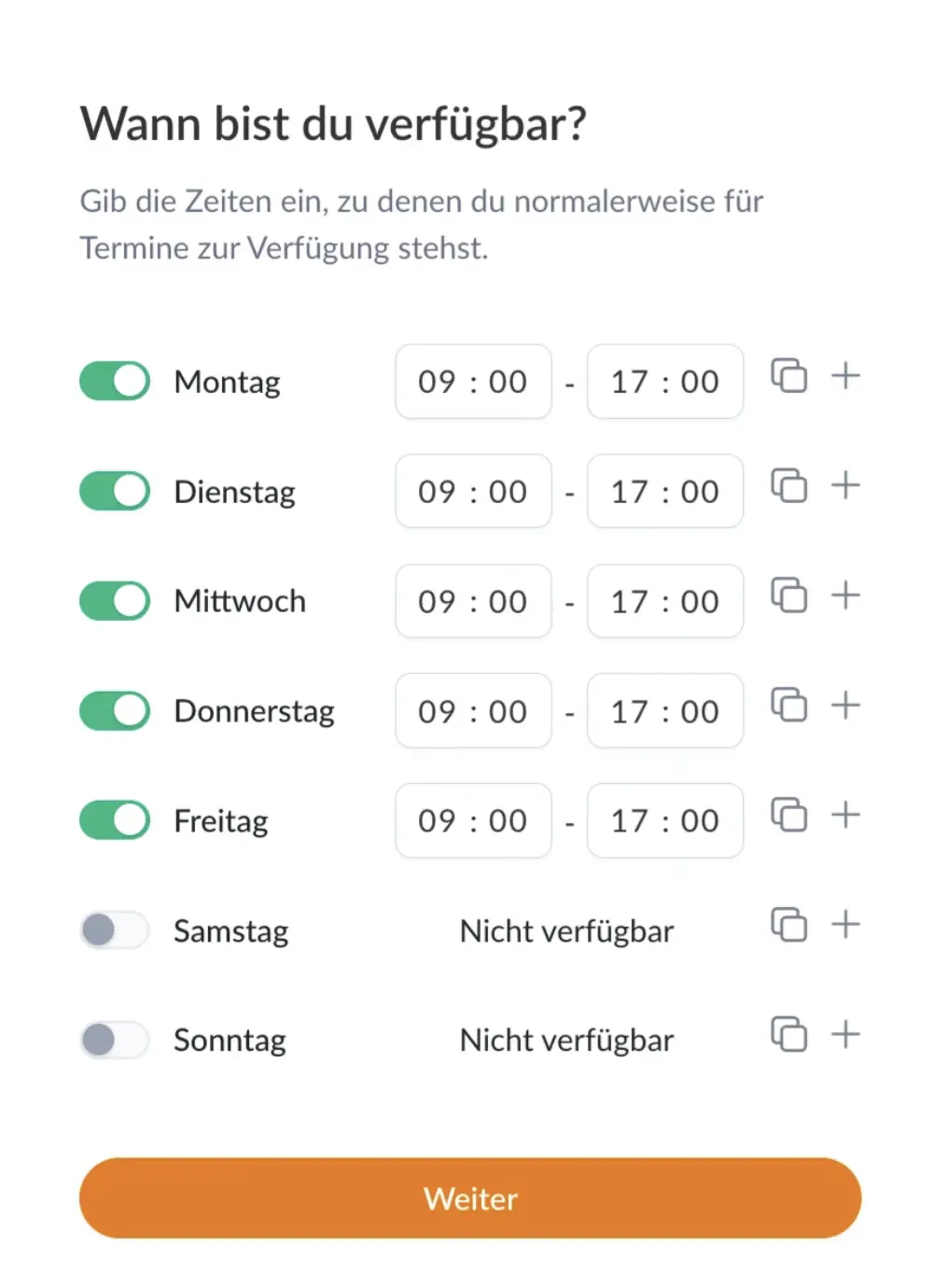The image size is (946, 1288).
Task: Click the copy icon next to Montag
Action: 788,376
